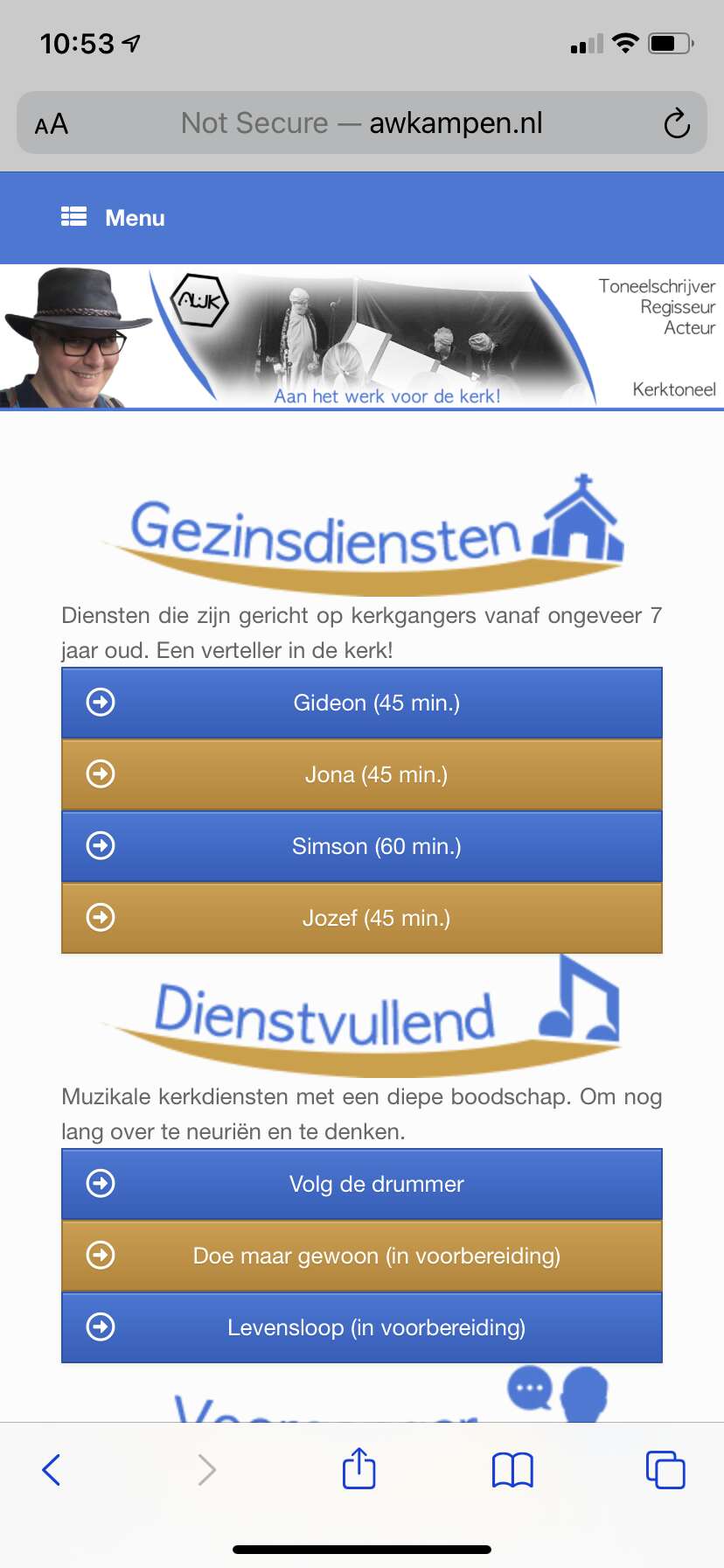
Task: Select Doe maar gewoon (in voorbereiding)
Action: click(x=362, y=1256)
